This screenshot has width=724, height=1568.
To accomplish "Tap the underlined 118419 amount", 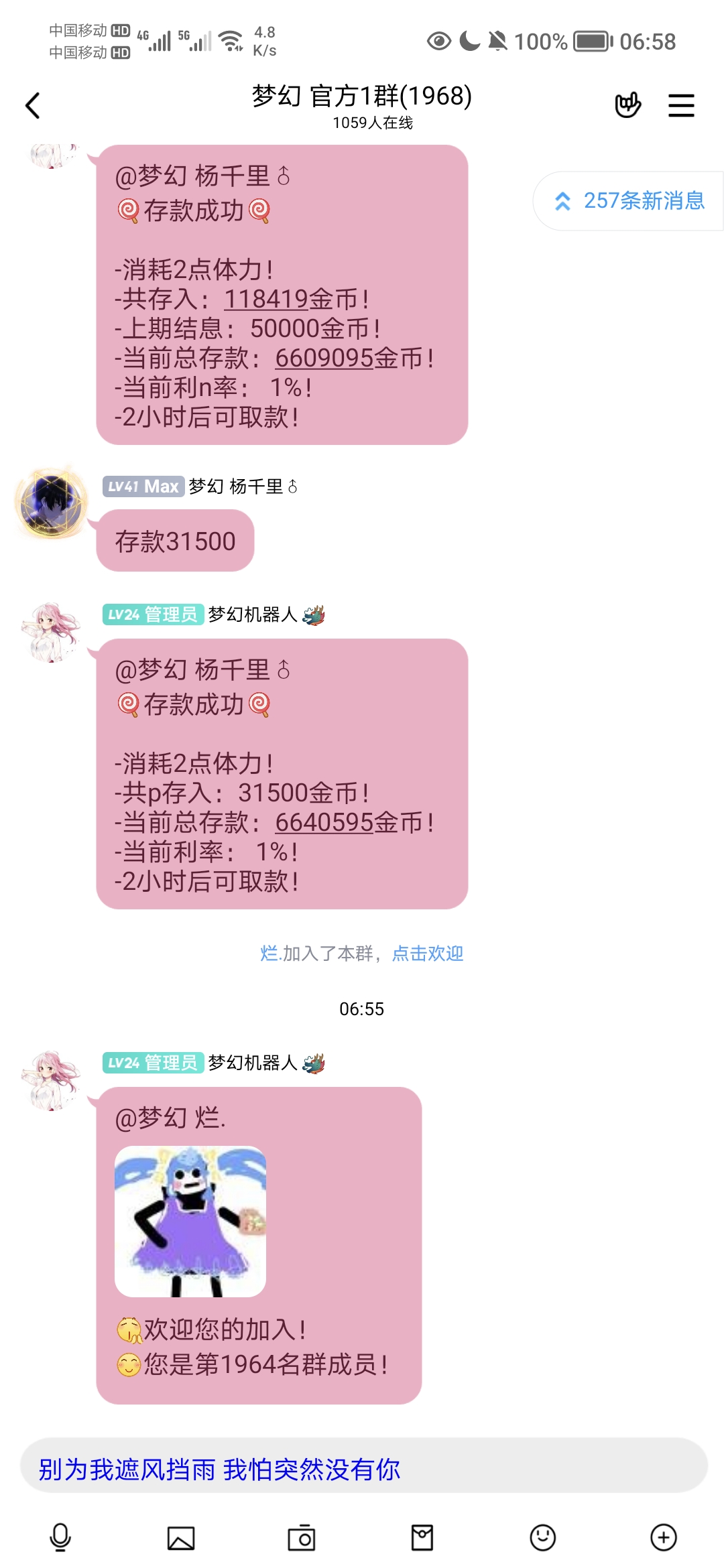I will [x=265, y=299].
